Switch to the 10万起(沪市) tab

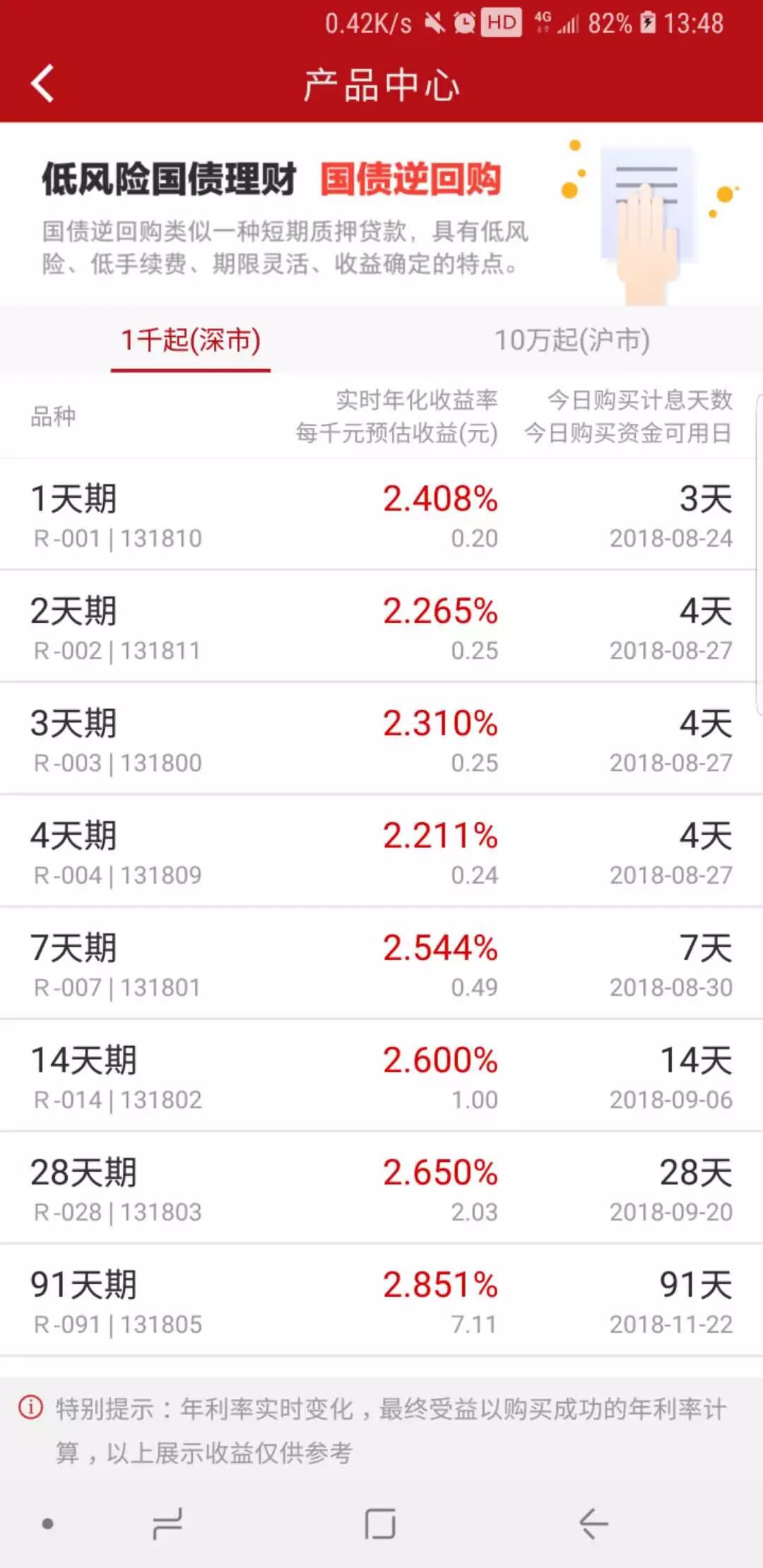[x=572, y=340]
